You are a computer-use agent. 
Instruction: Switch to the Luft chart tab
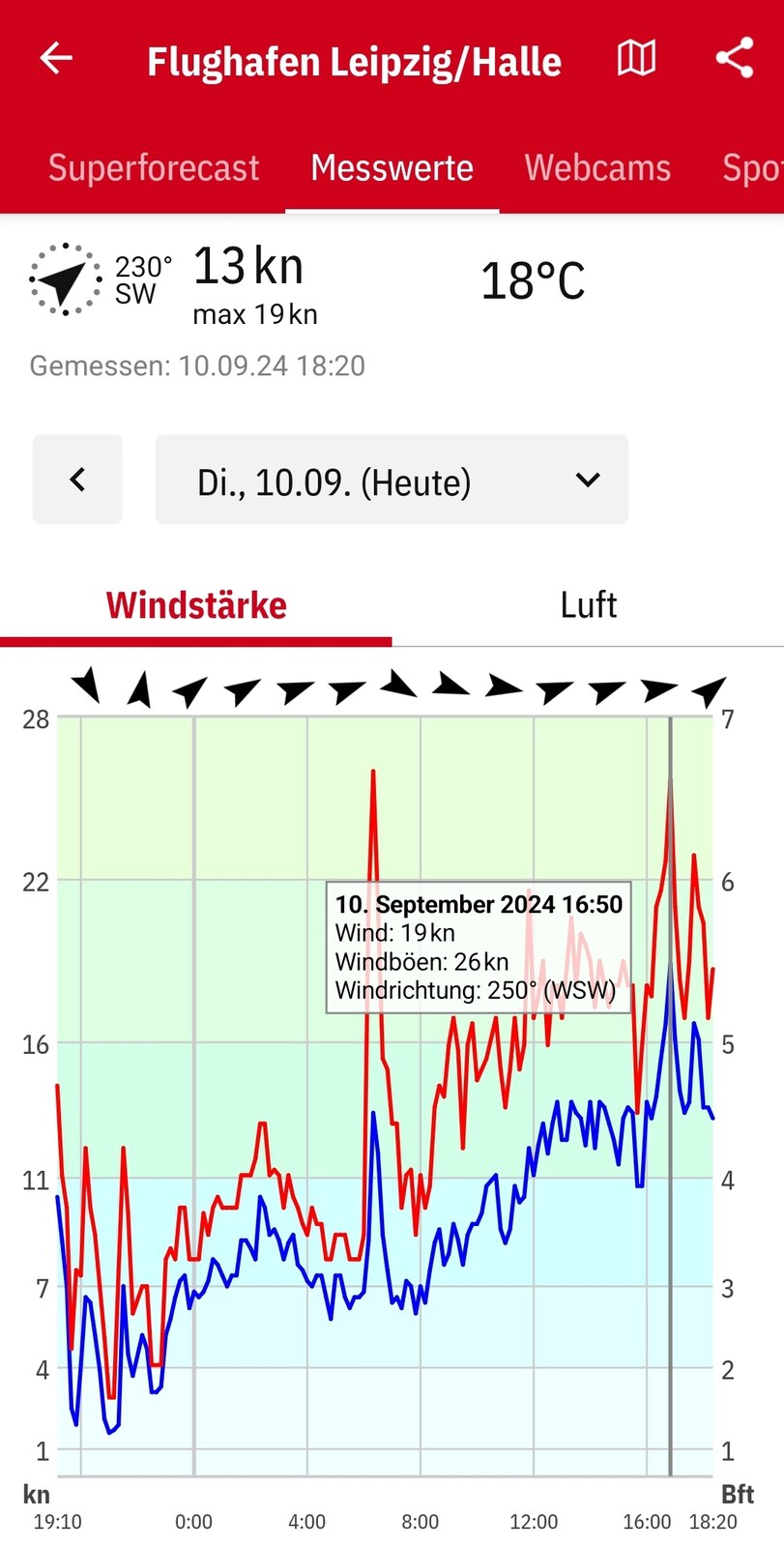point(588,606)
